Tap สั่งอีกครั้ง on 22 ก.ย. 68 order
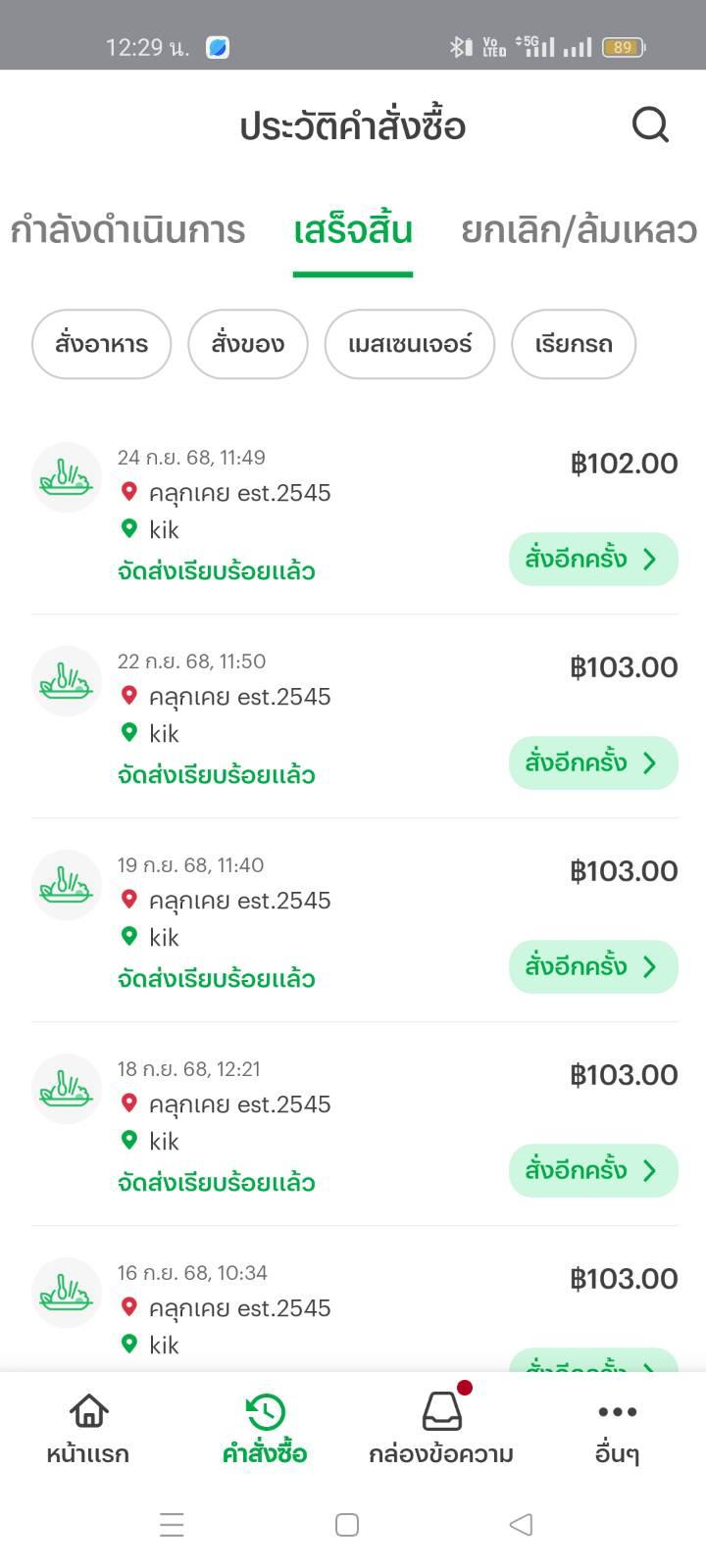 [x=593, y=763]
